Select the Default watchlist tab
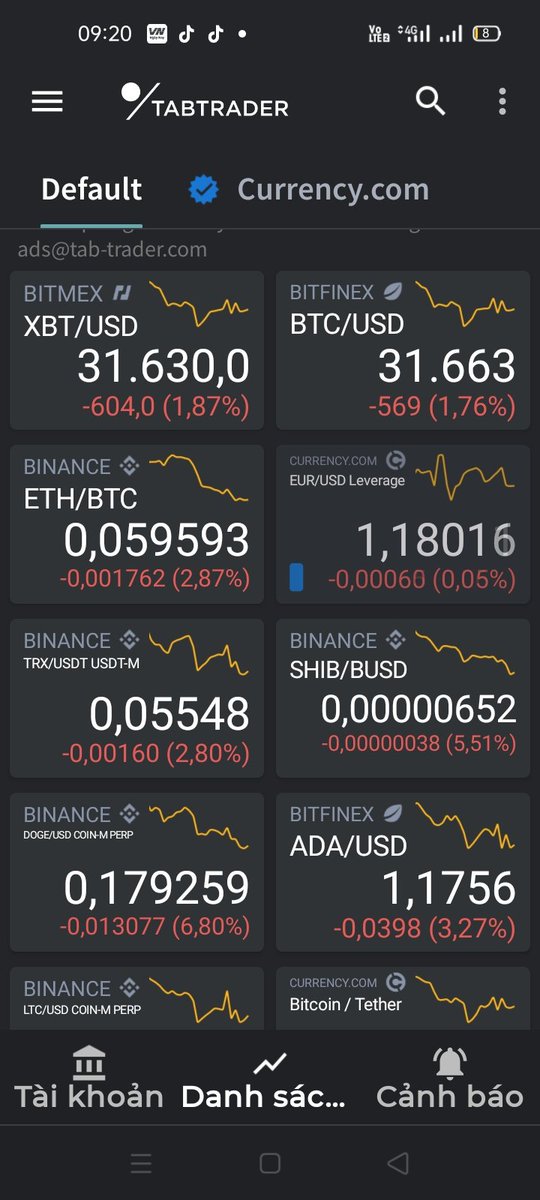This screenshot has width=540, height=1200. (x=92, y=189)
